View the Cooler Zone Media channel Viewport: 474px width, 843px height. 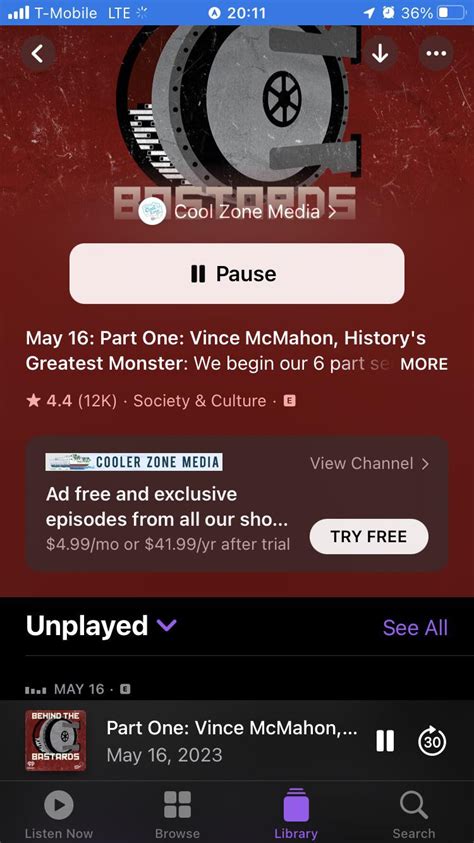[x=370, y=463]
